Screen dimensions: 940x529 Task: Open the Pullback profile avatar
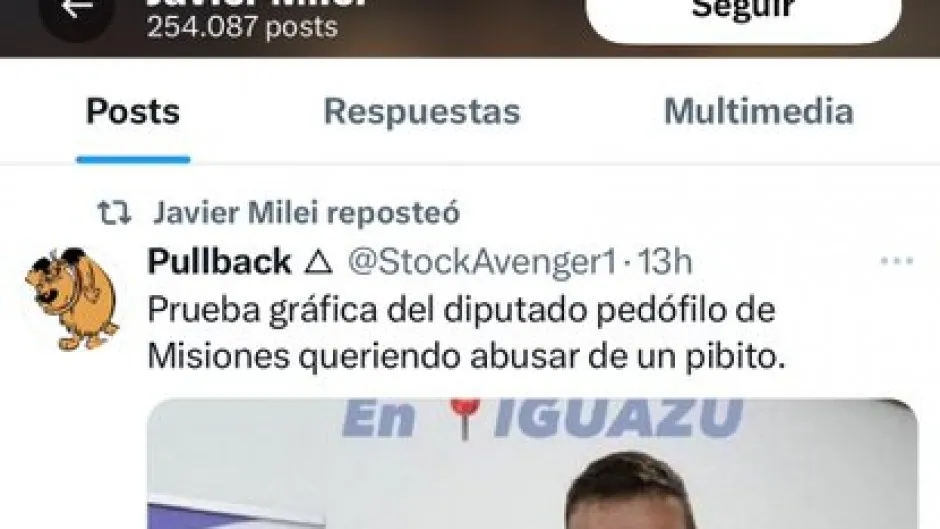pos(71,298)
